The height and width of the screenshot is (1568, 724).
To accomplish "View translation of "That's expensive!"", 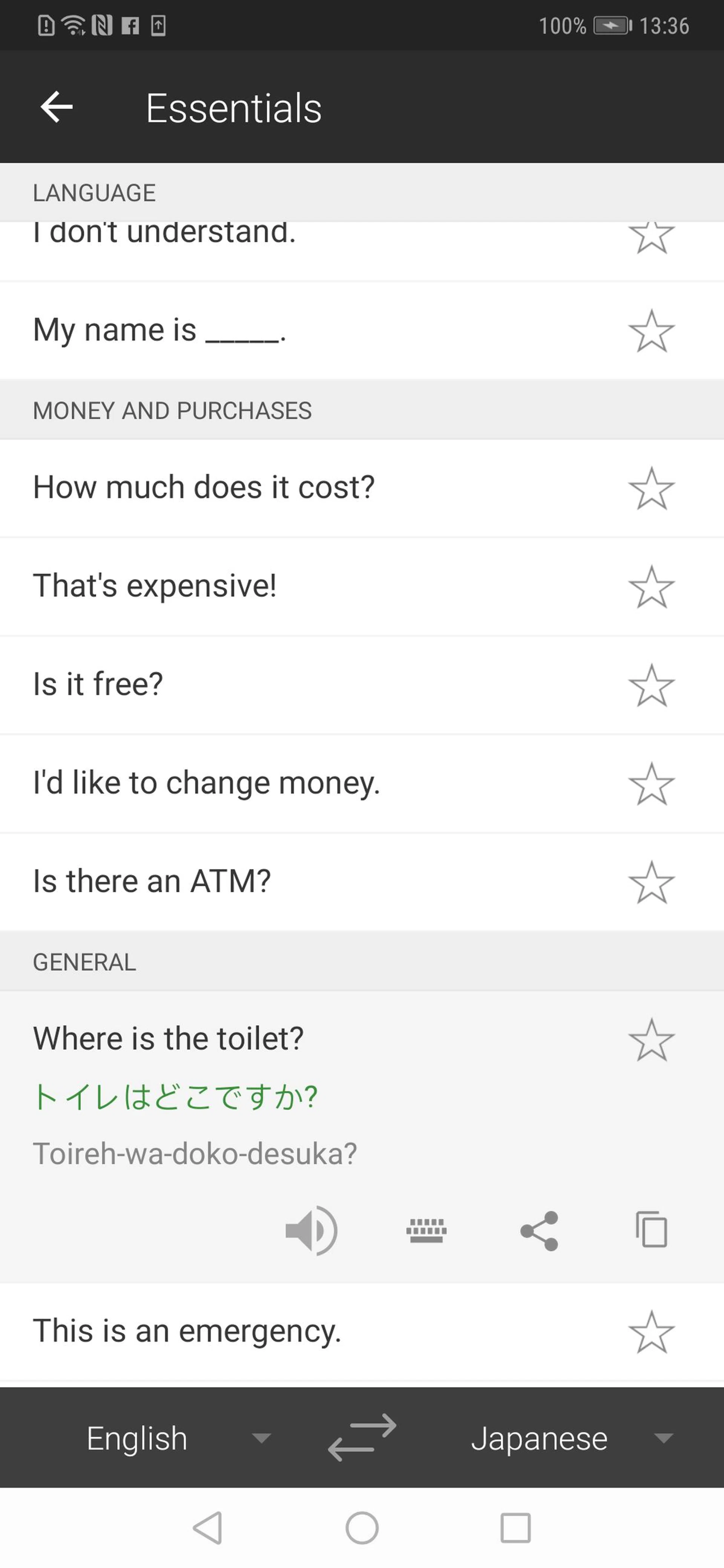I will coord(155,586).
